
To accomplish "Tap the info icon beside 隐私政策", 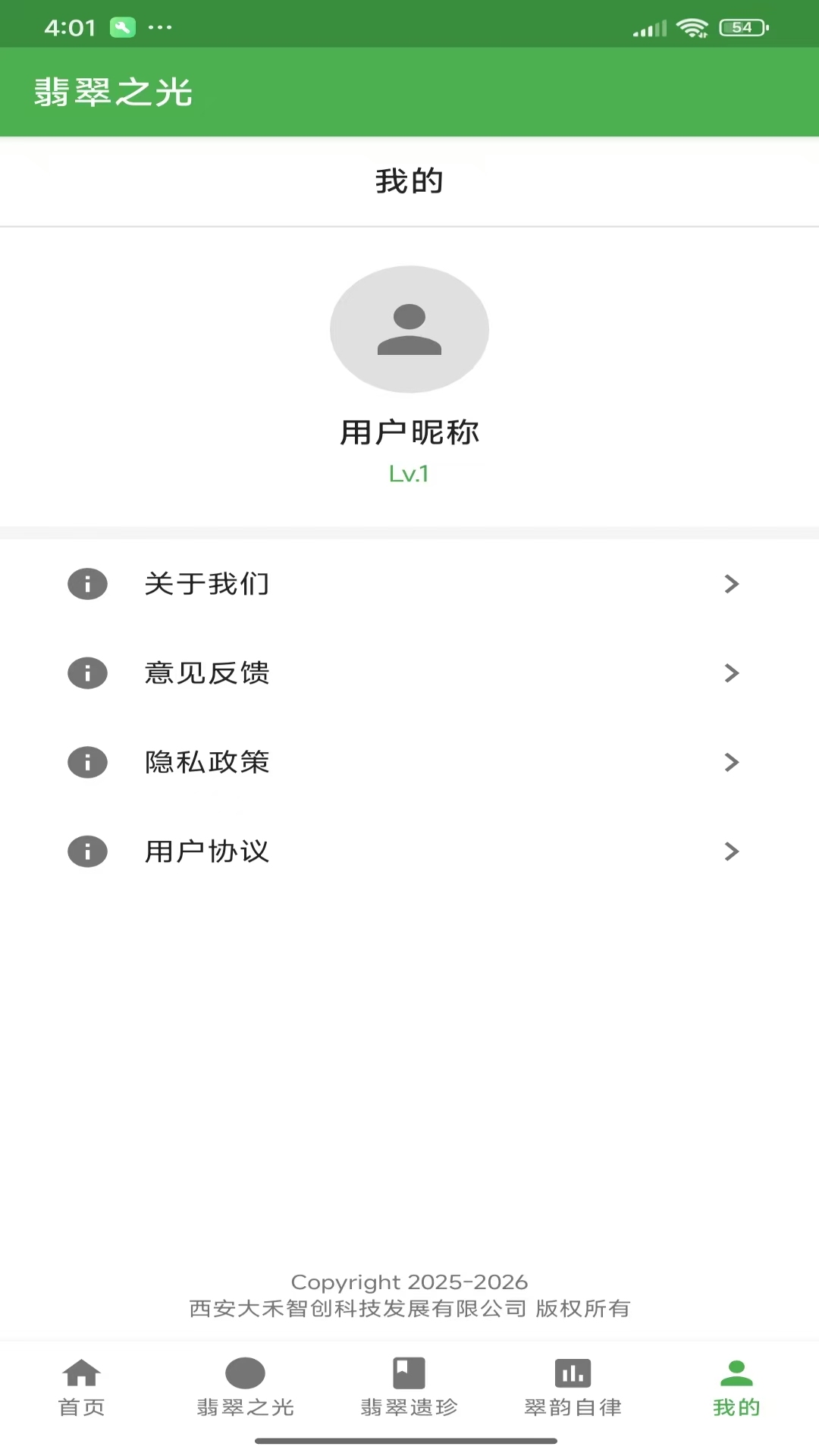I will [x=87, y=762].
